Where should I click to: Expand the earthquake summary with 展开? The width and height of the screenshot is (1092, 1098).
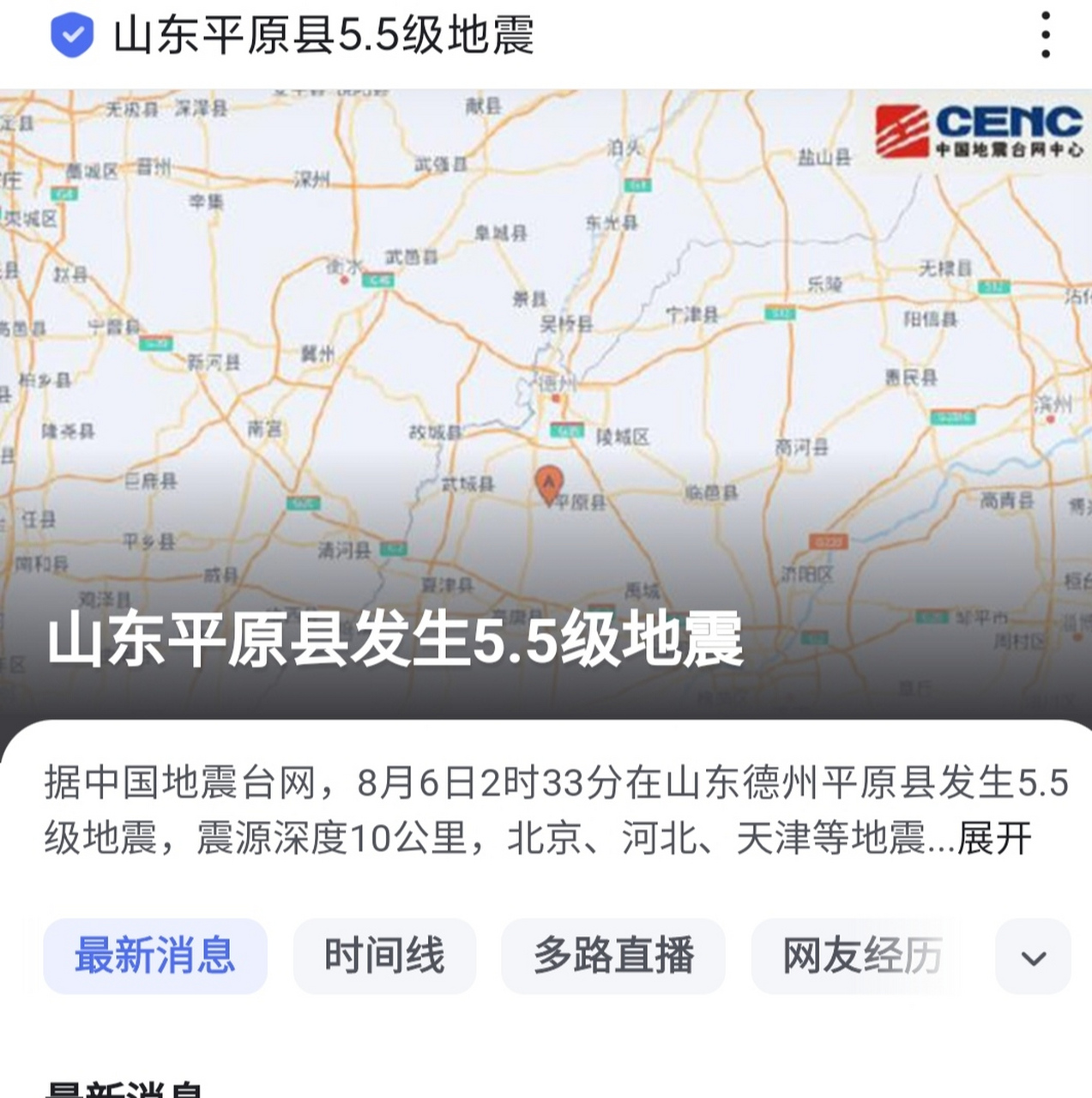coord(994,838)
